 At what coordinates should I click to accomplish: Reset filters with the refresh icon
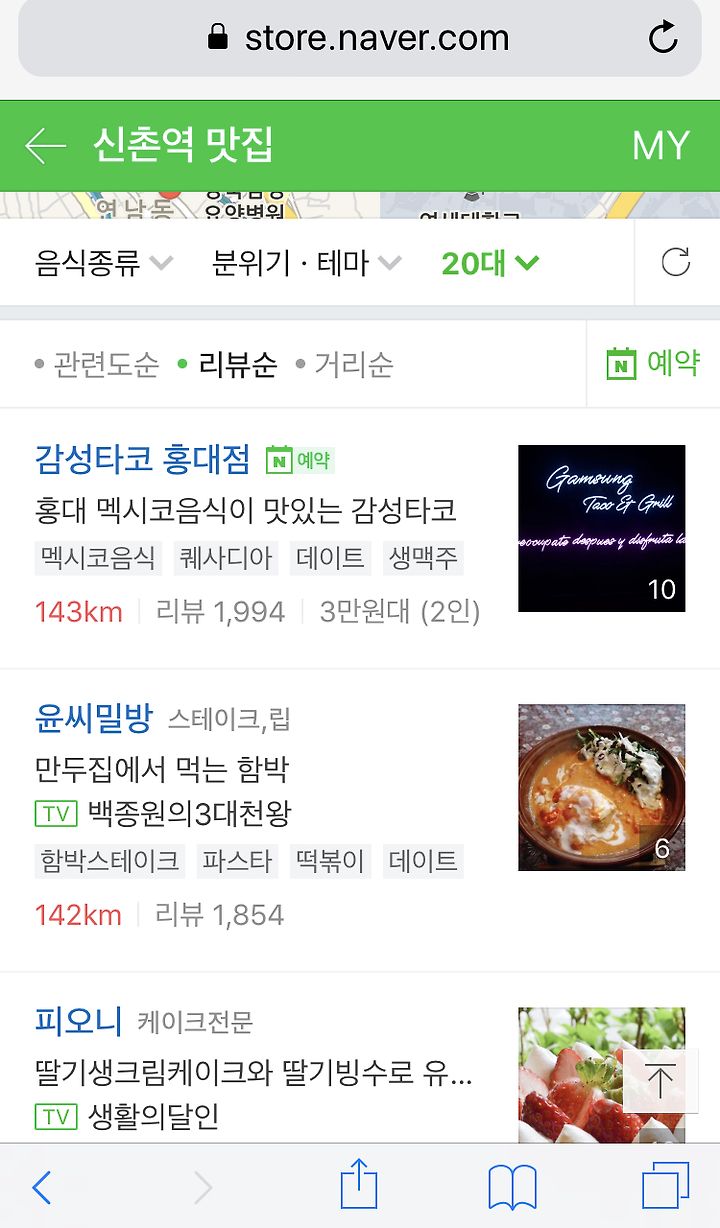coord(676,263)
